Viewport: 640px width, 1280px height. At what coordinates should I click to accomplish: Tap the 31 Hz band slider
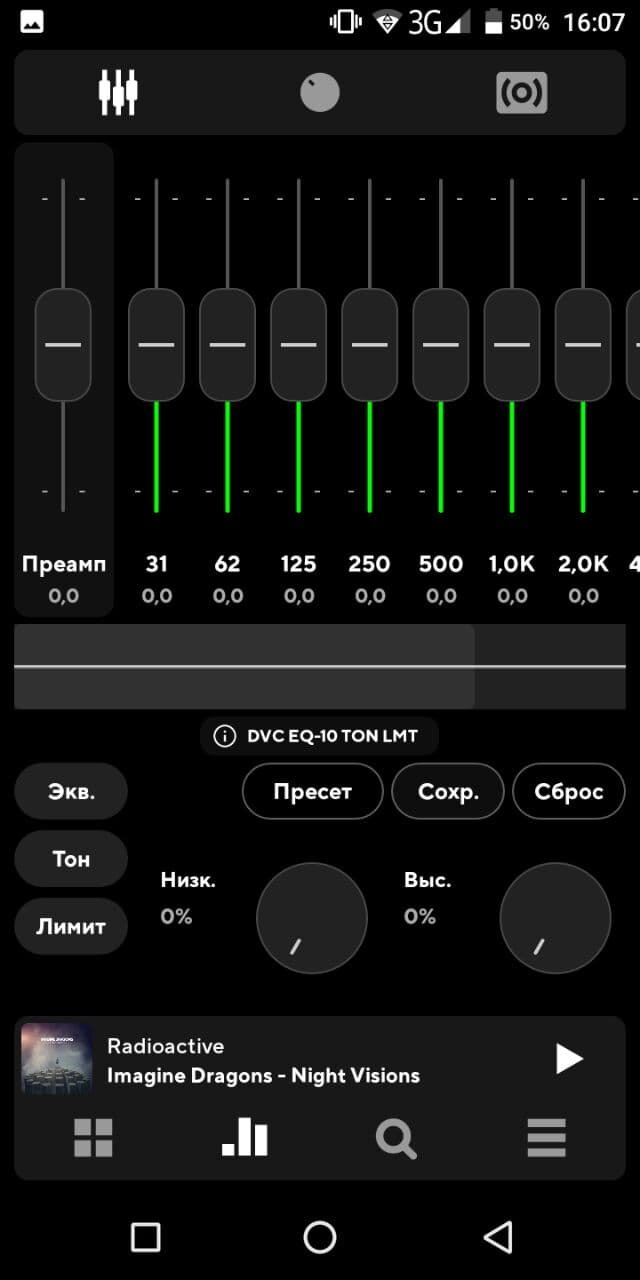coord(156,345)
